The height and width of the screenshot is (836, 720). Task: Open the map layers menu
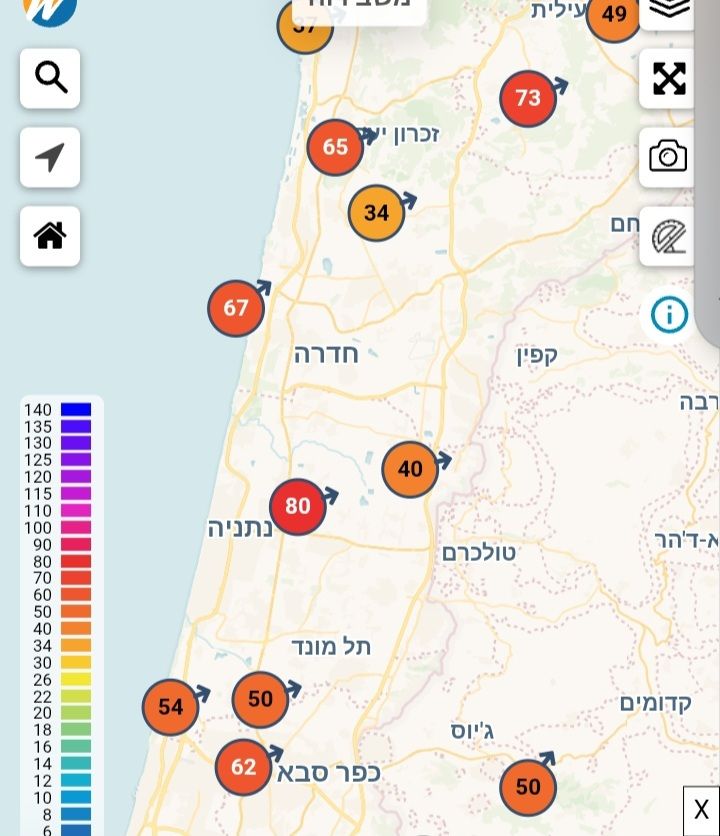click(x=669, y=10)
